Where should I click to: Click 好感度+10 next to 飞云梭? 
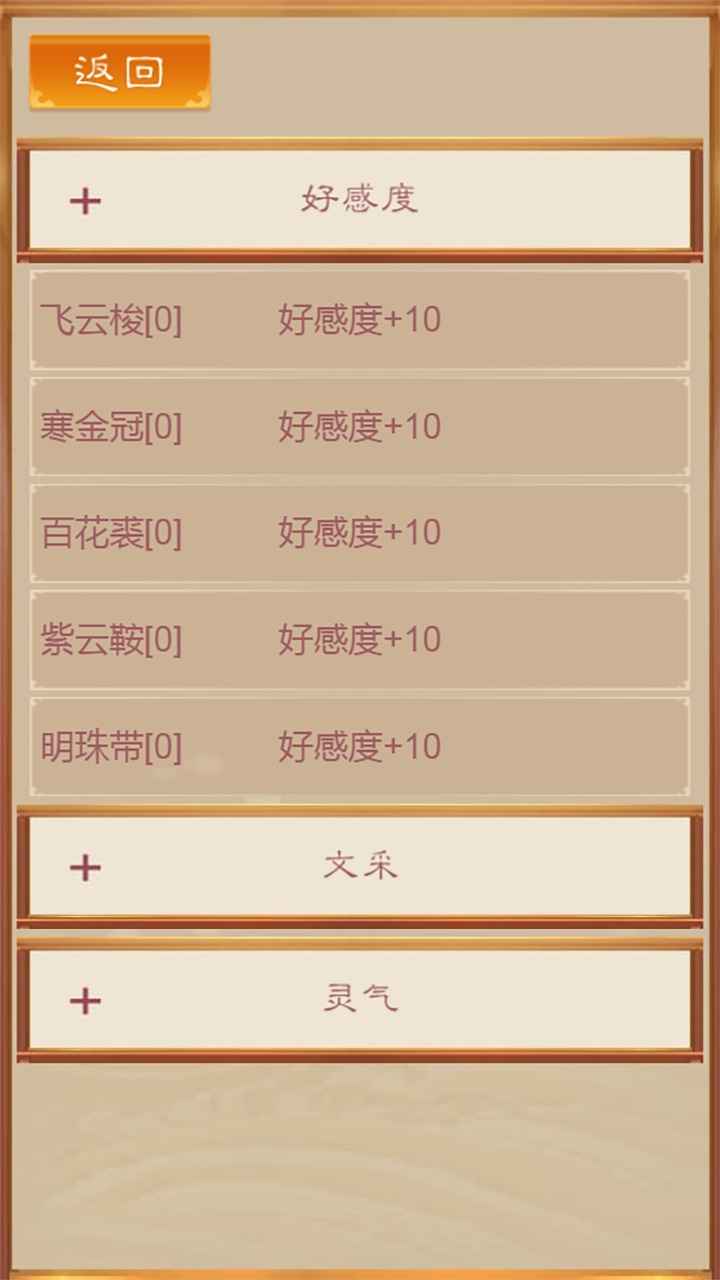click(357, 320)
